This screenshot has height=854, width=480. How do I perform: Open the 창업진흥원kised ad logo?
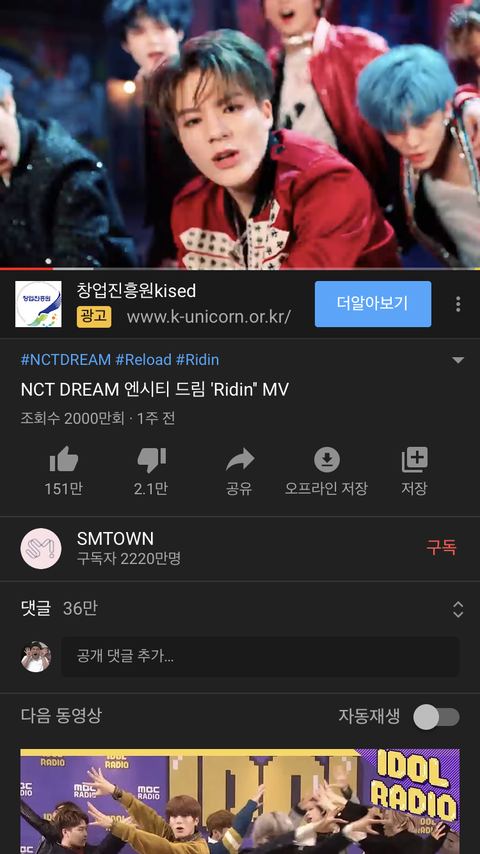click(38, 304)
